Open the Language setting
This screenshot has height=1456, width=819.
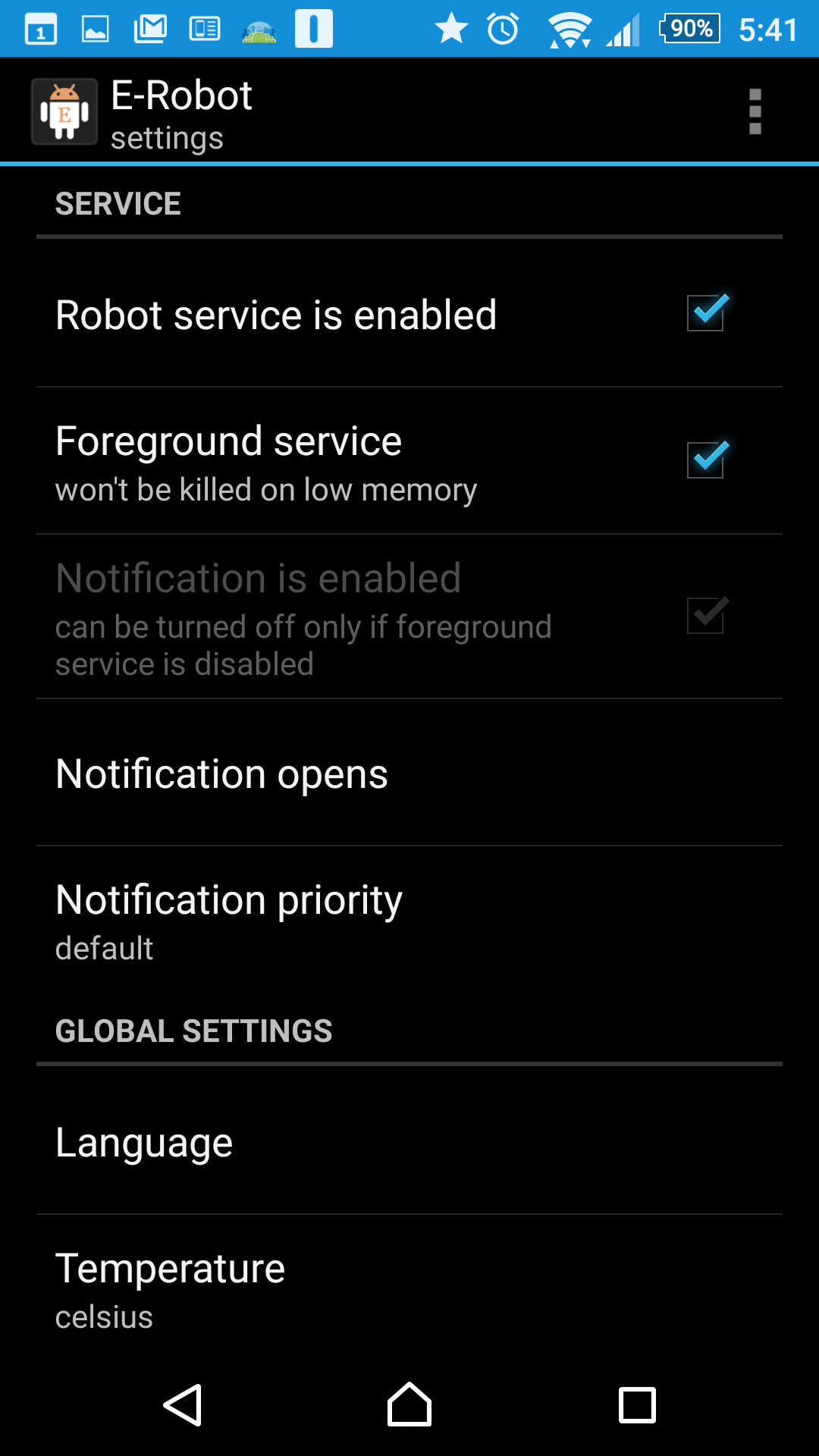pos(409,1141)
